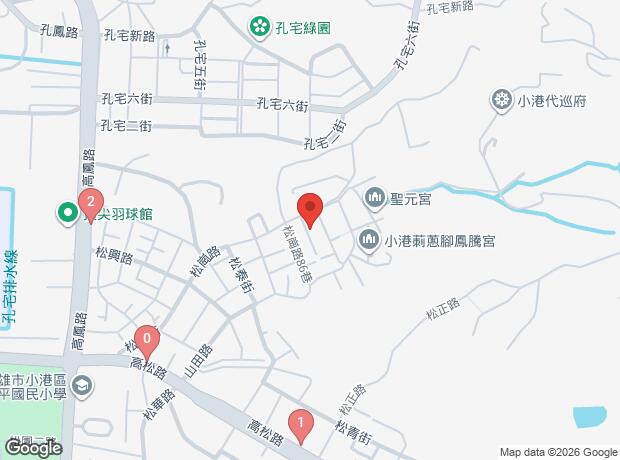The height and width of the screenshot is (460, 620).
Task: Select the elementary school place icon
Action: click(x=83, y=386)
